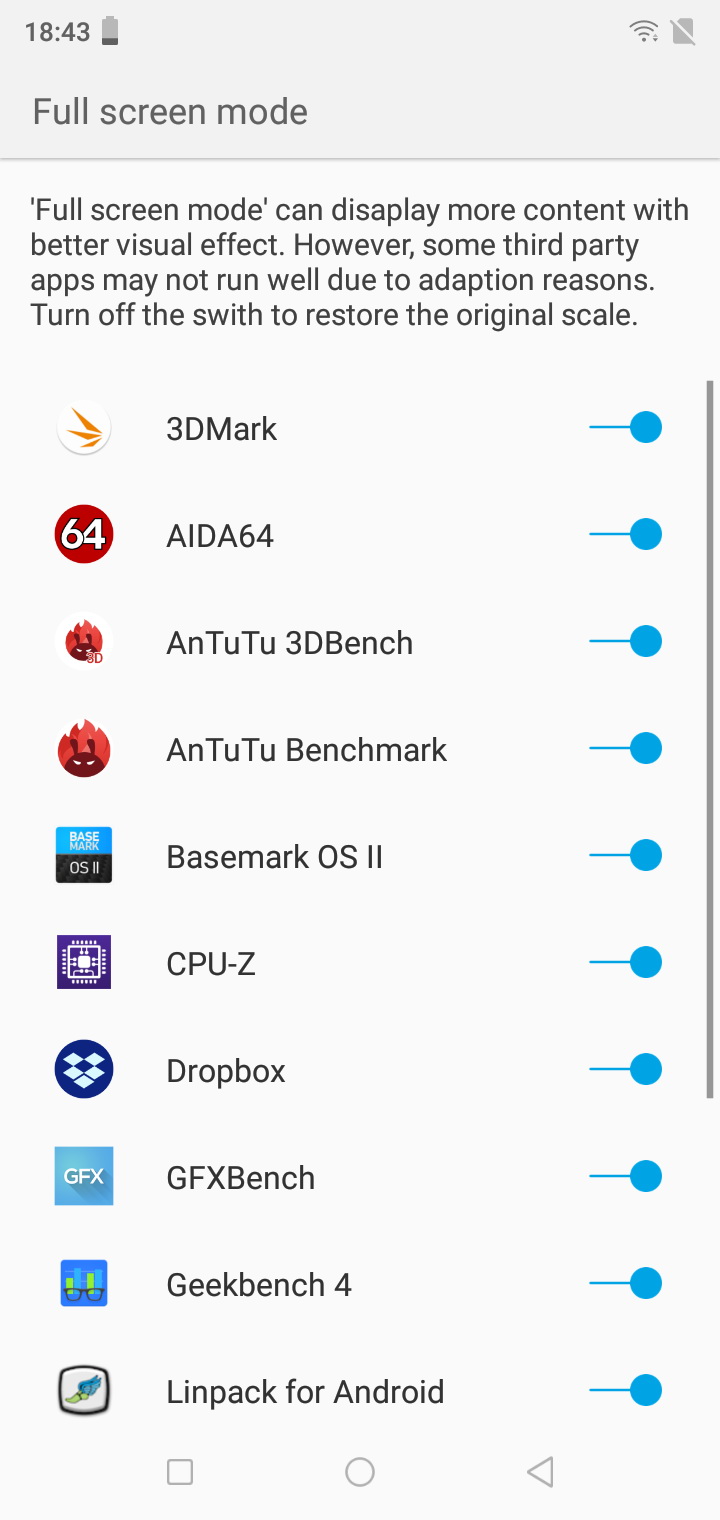
Task: Disable the AIDA64 full screen switch
Action: [626, 535]
